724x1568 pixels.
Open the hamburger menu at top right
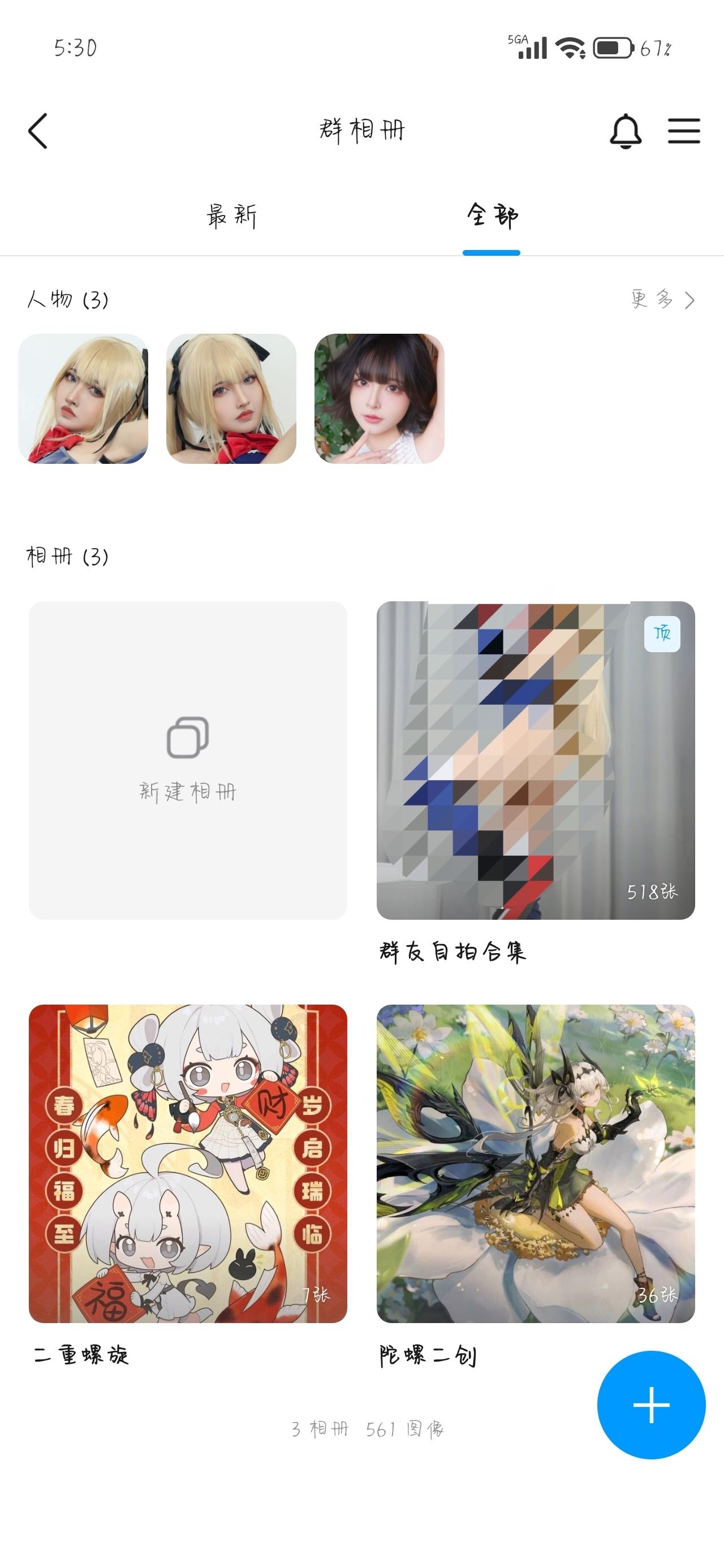point(683,131)
